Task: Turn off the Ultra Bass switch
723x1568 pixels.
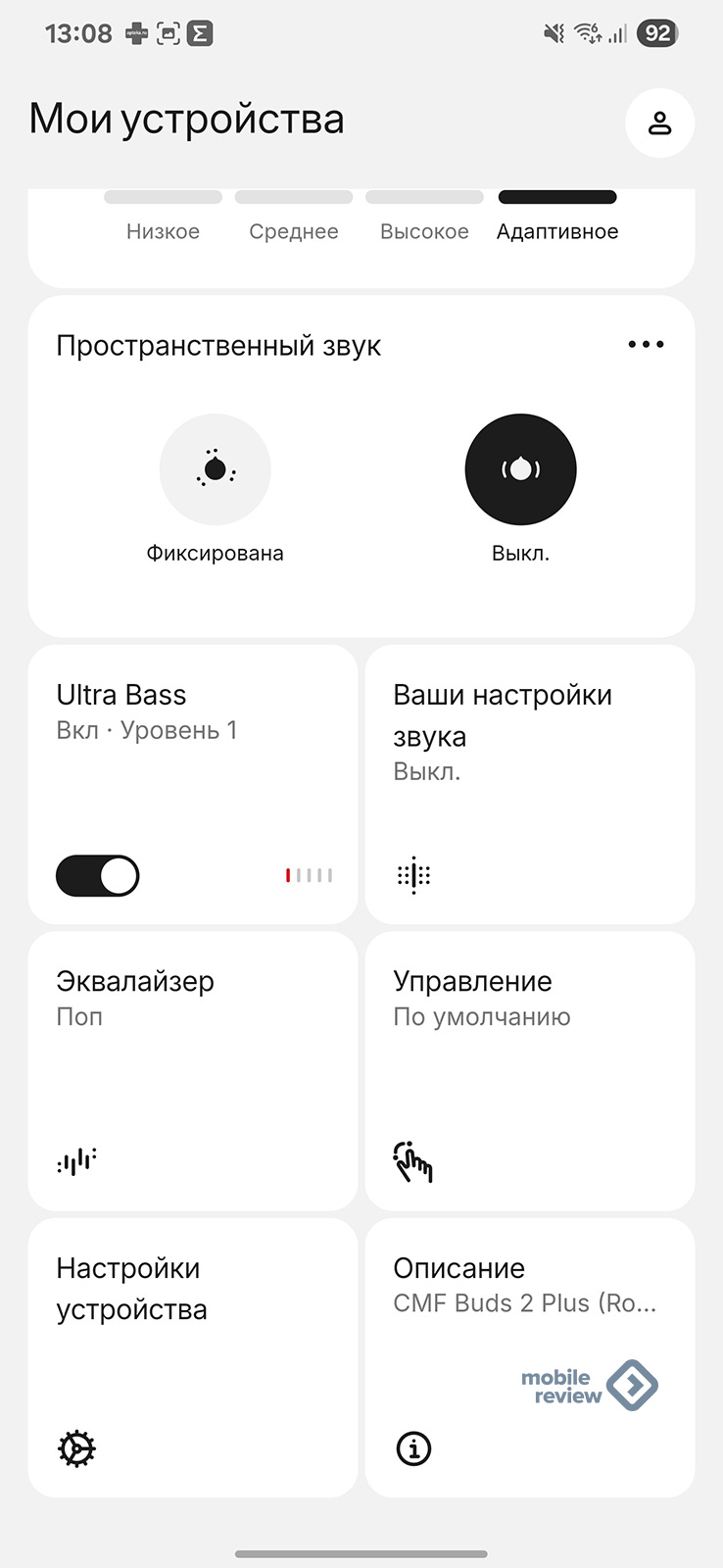Action: (98, 876)
